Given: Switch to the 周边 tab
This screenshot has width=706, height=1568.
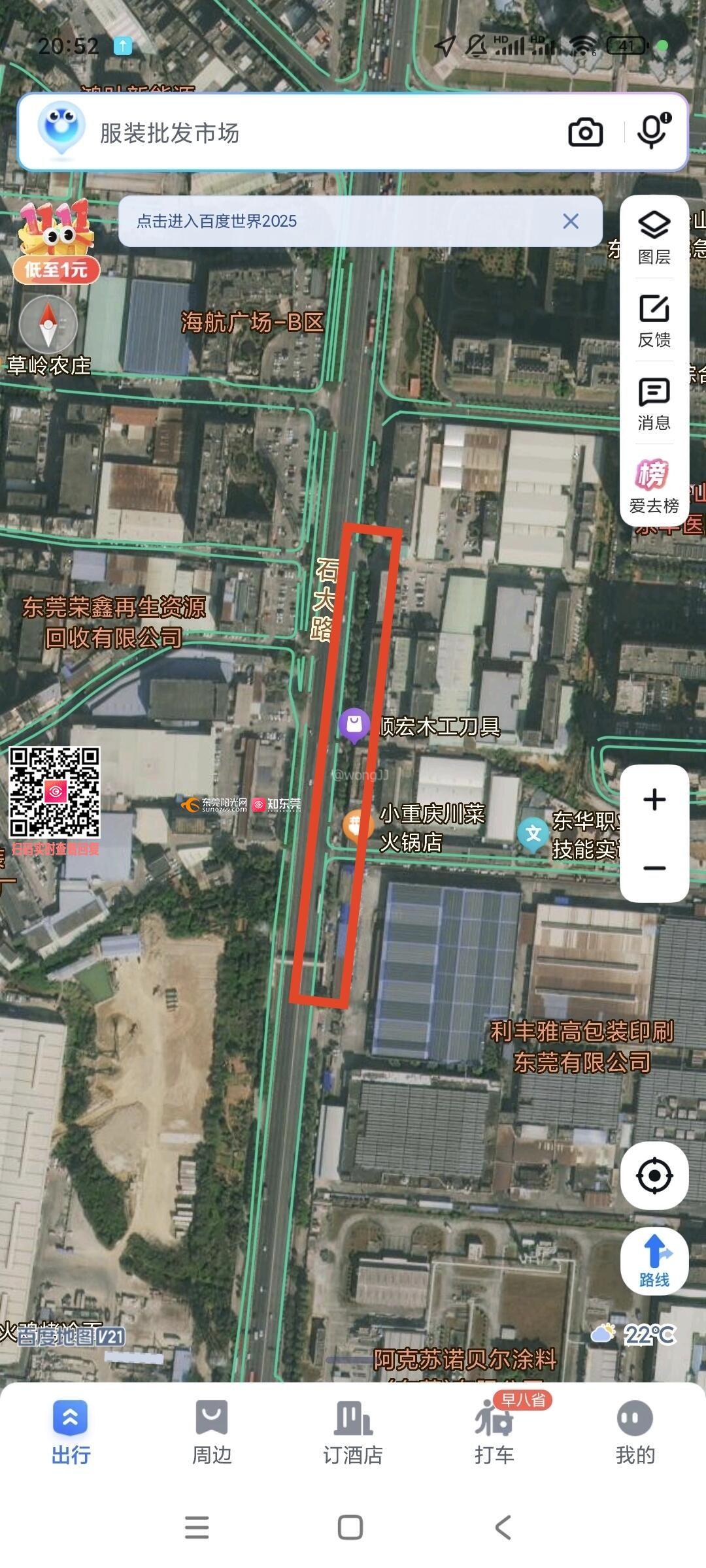Looking at the screenshot, I should pos(212,1432).
